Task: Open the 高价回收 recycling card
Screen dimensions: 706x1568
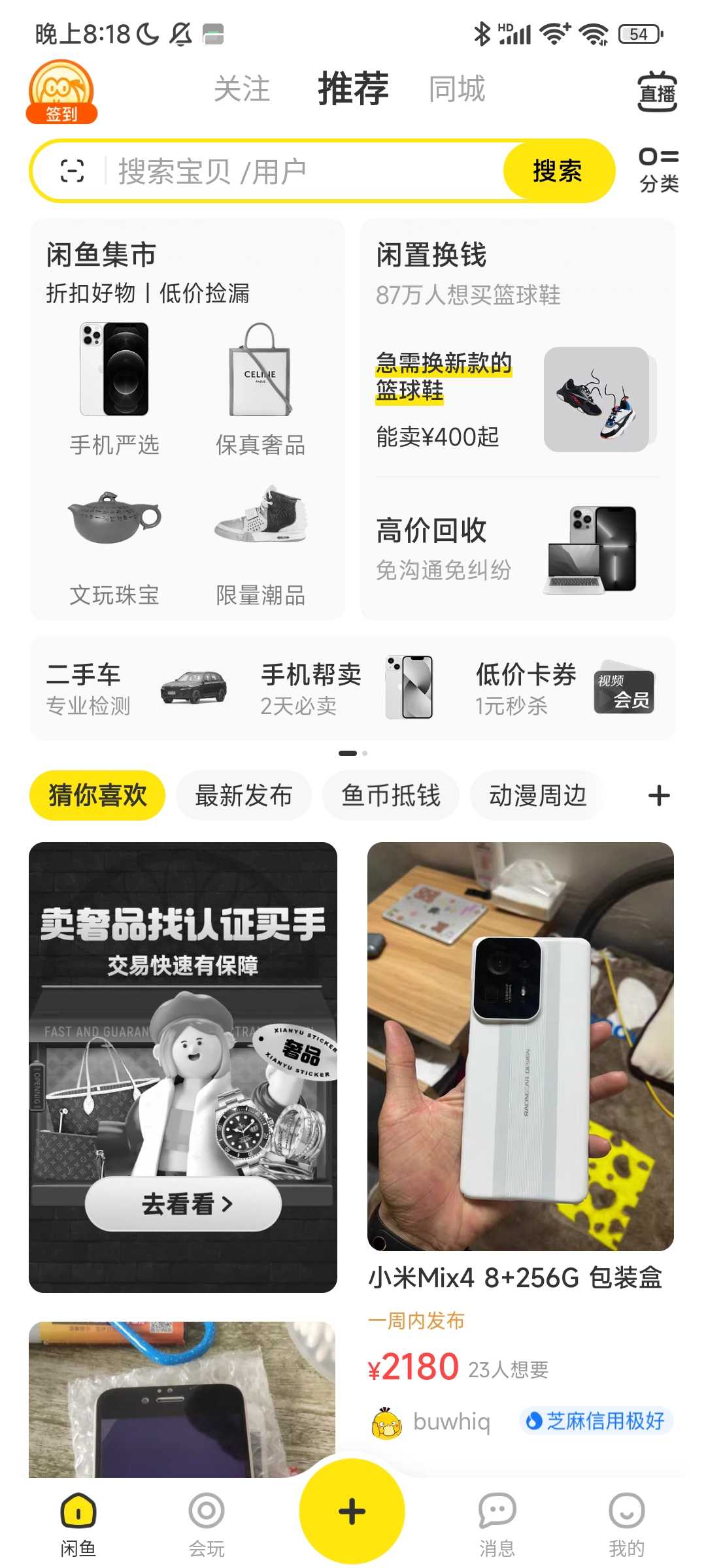Action: (x=516, y=549)
